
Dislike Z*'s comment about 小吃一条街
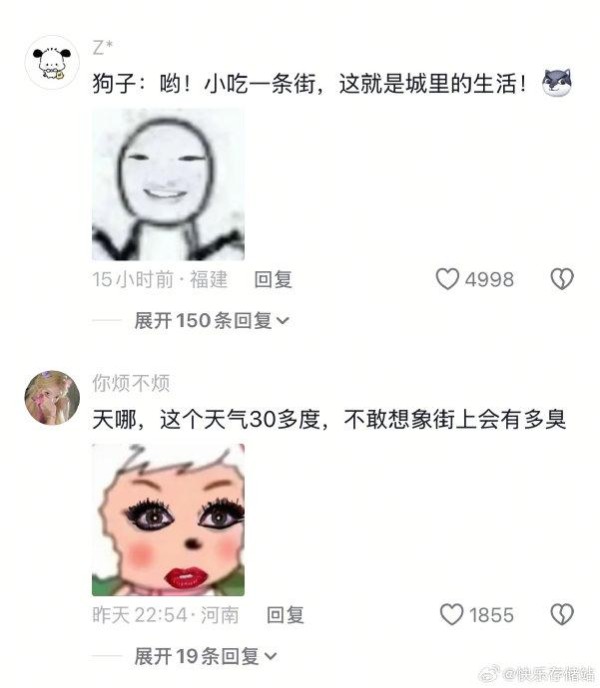(x=562, y=279)
